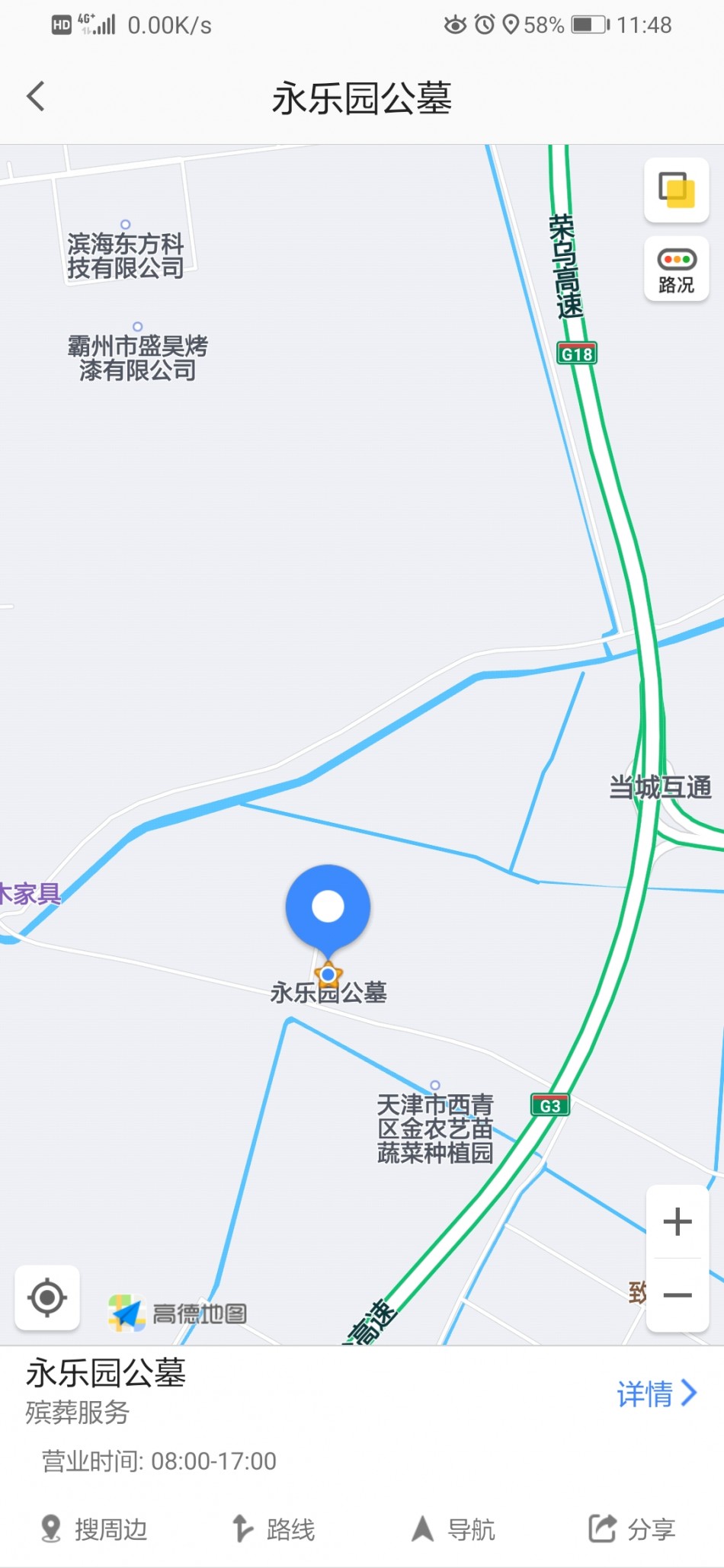
Task: Open 路线 route planning
Action: click(x=274, y=1528)
